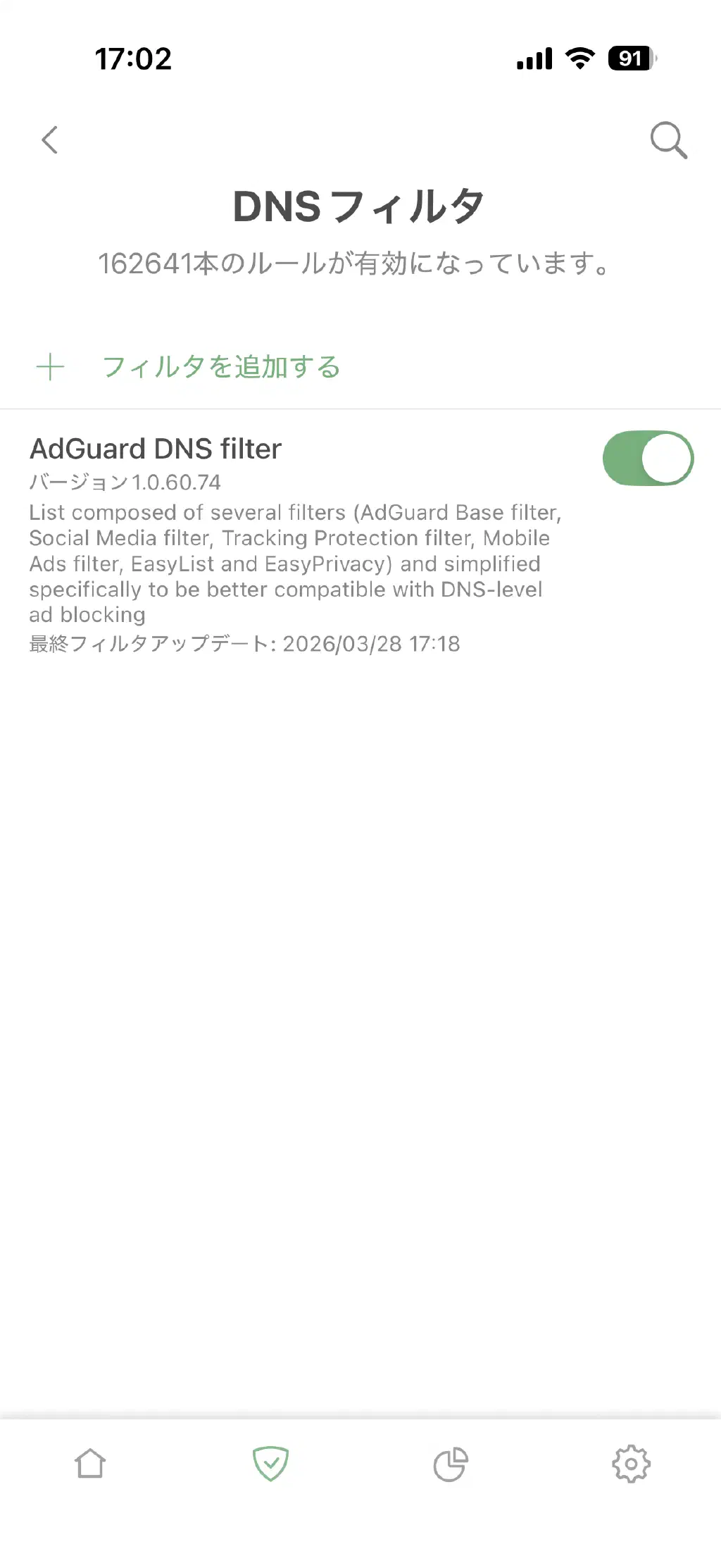Switch to the shield protection tab

270,1464
